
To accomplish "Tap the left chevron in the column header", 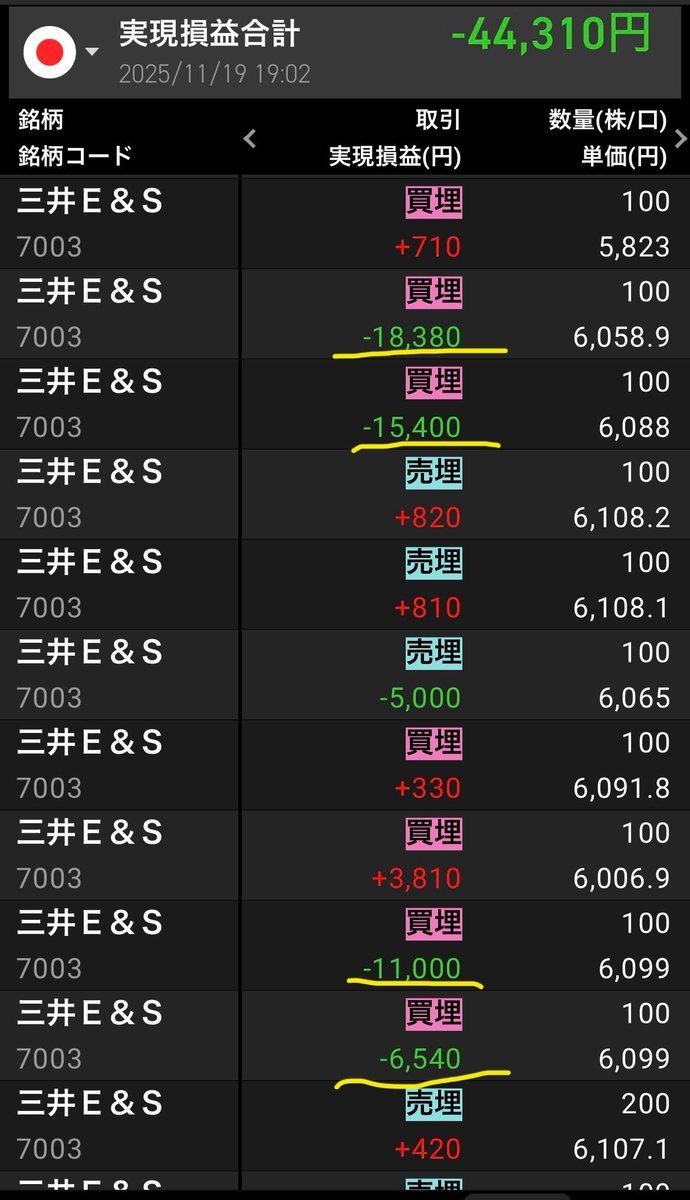I will tap(250, 139).
